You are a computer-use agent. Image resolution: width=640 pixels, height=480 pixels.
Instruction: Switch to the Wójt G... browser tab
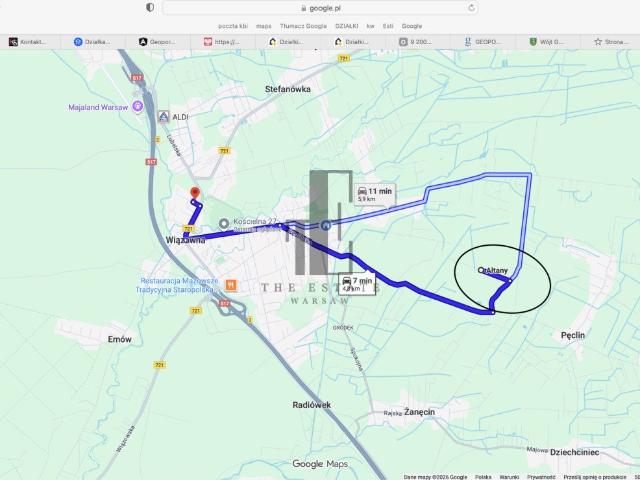(x=548, y=42)
